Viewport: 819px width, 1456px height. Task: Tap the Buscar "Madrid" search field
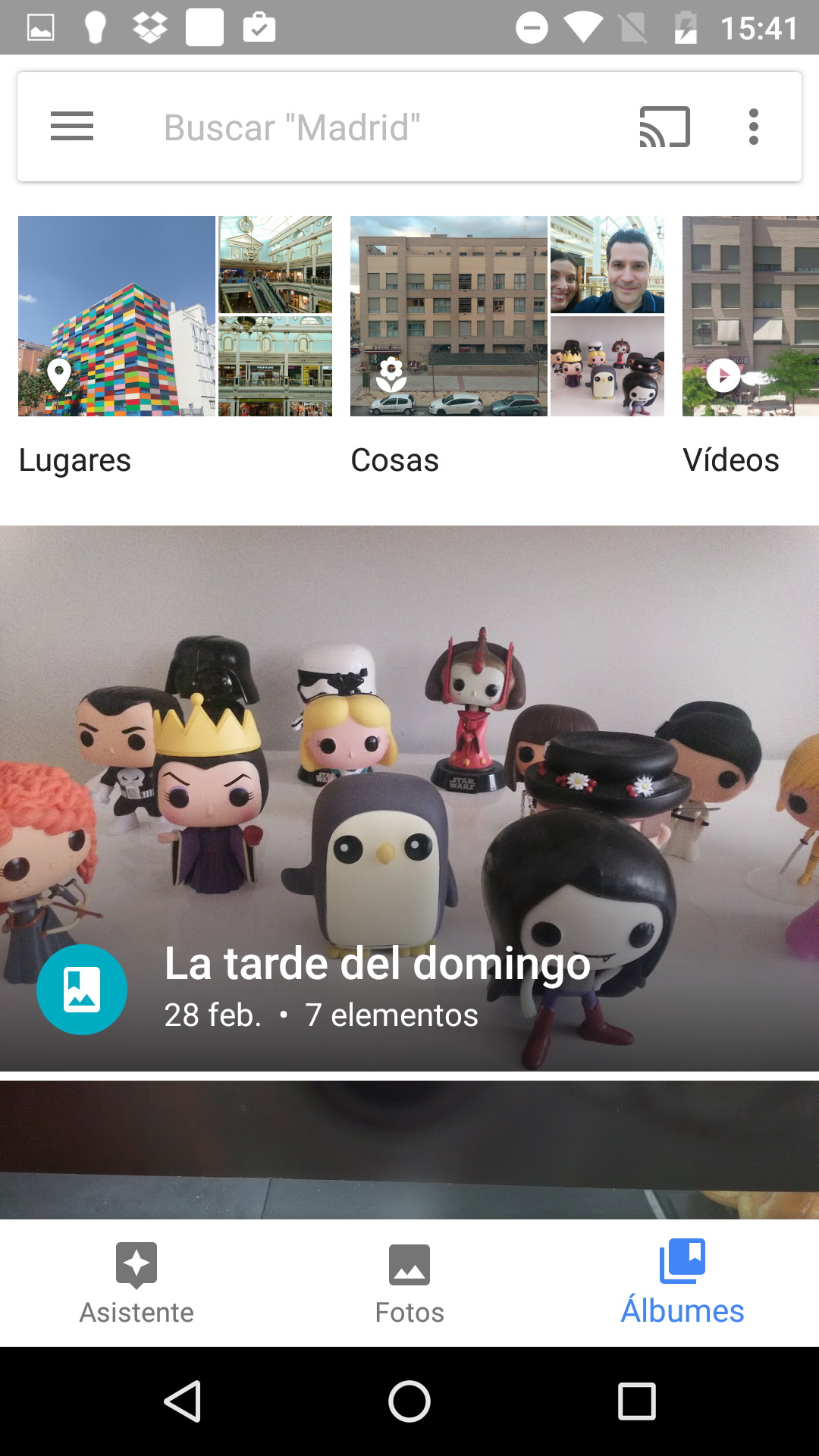point(364,127)
